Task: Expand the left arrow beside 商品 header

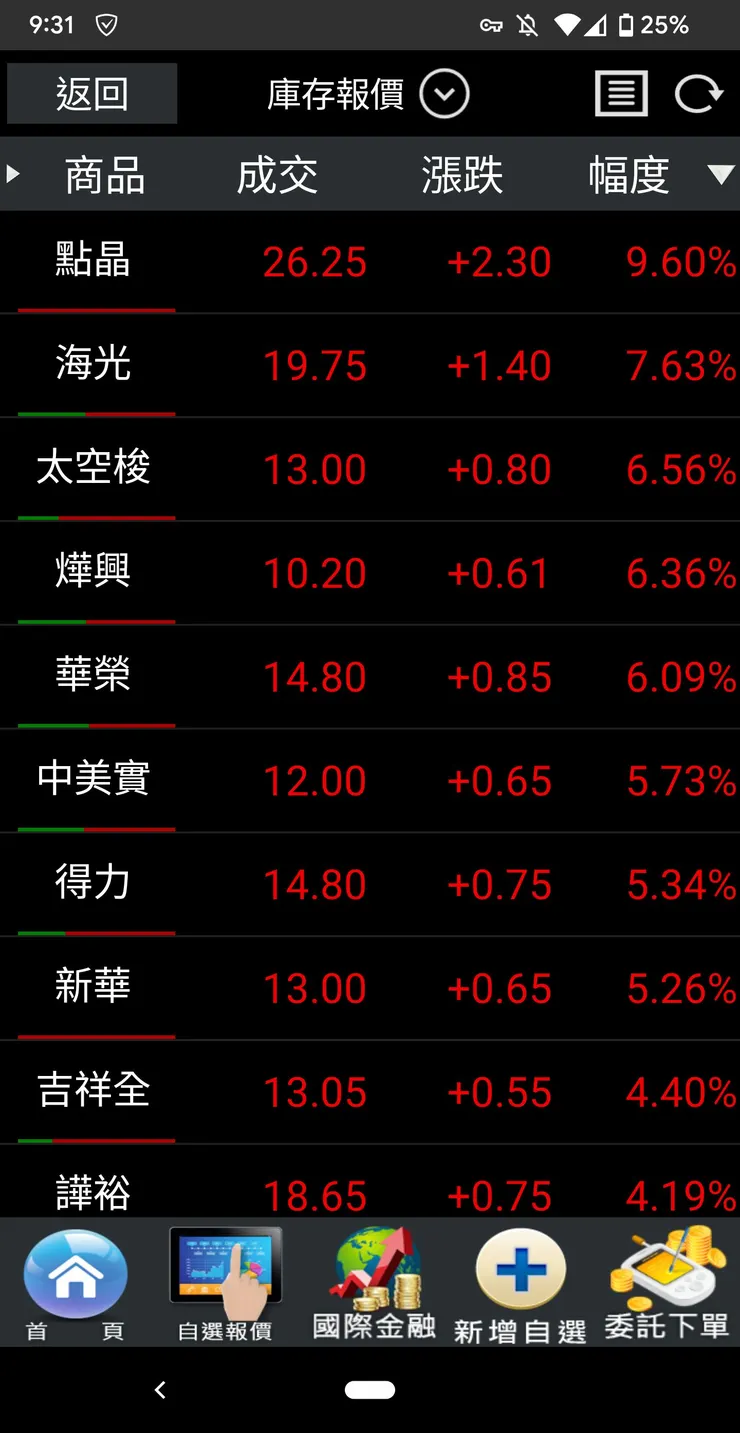Action: (14, 172)
